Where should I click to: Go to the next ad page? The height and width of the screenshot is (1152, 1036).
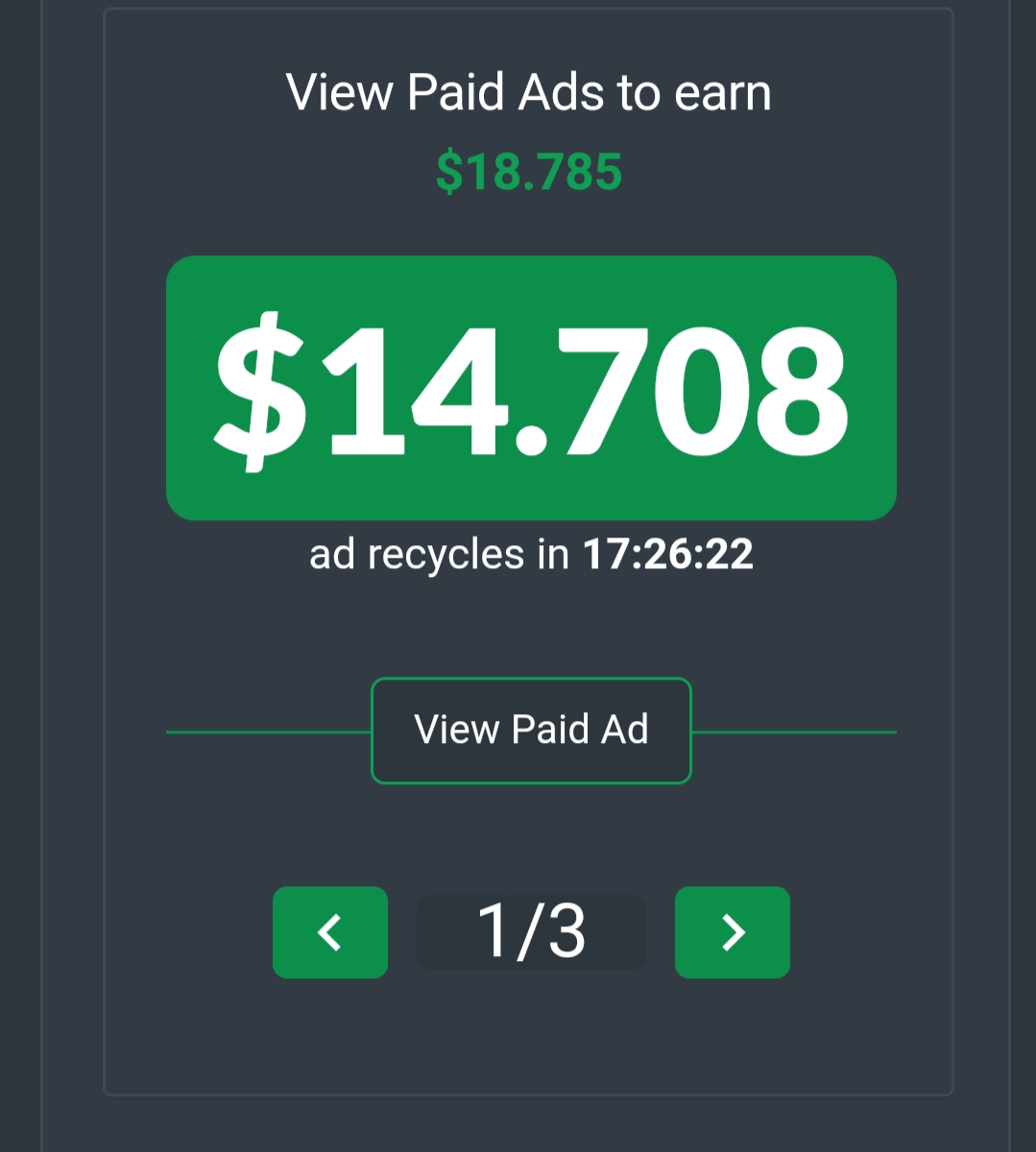click(732, 932)
